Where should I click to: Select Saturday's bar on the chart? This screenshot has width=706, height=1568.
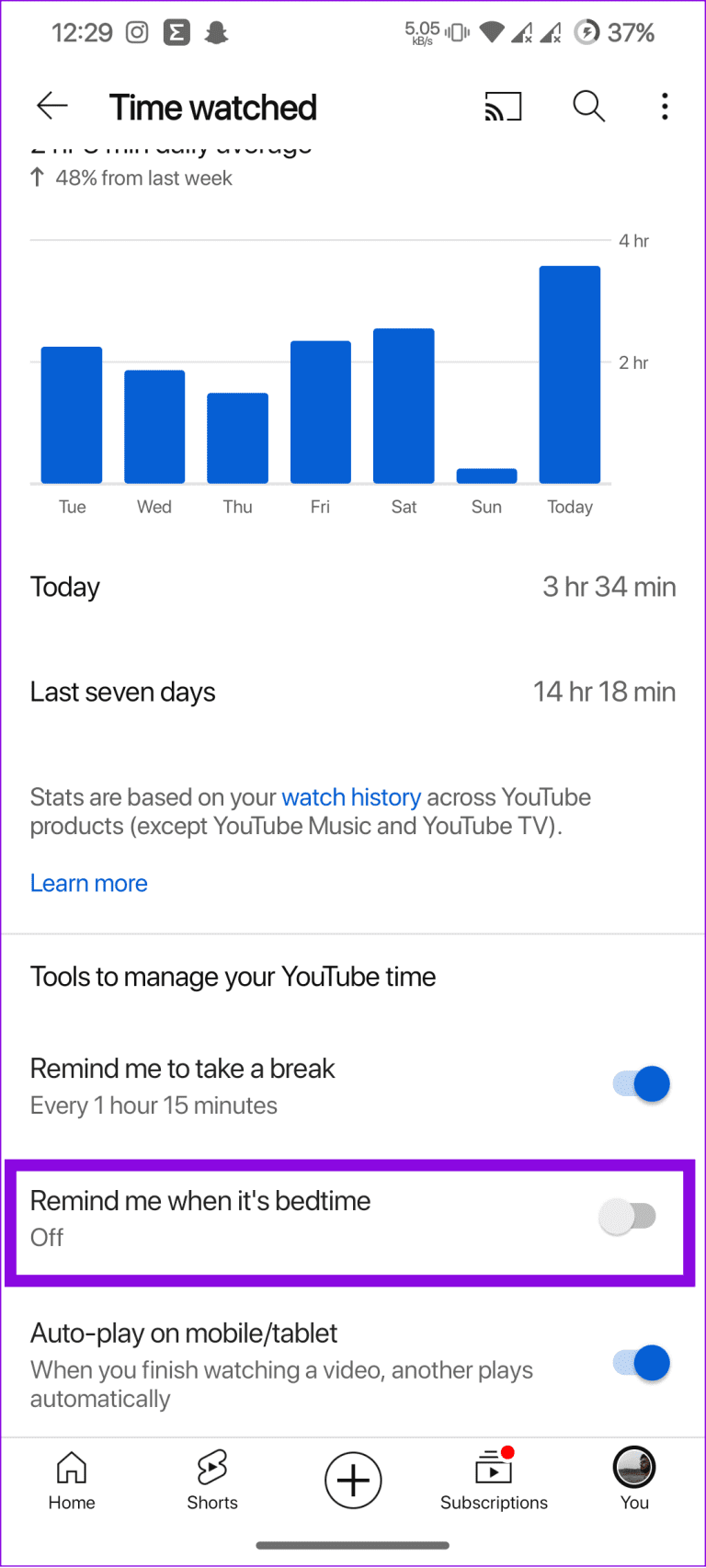click(404, 405)
